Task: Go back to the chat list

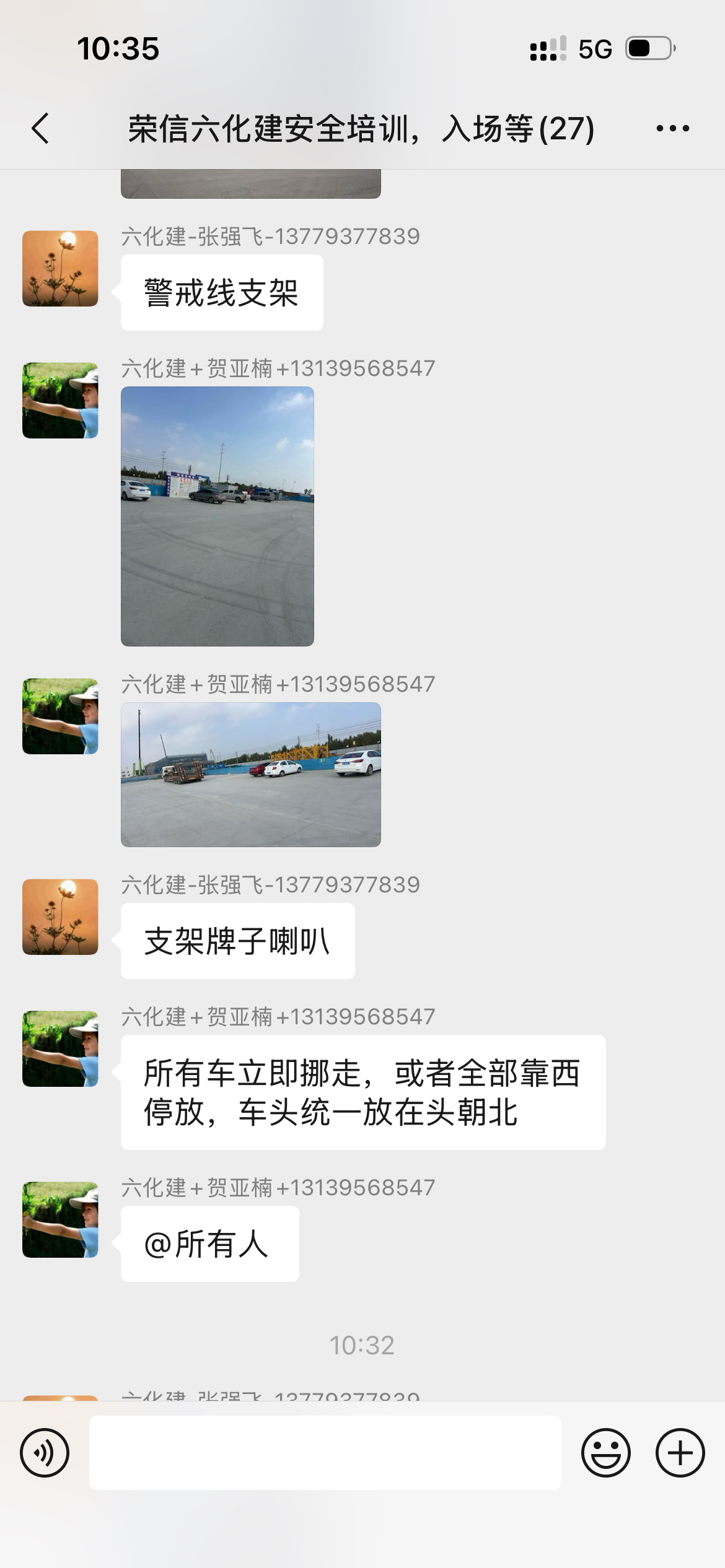Action: pyautogui.click(x=41, y=129)
